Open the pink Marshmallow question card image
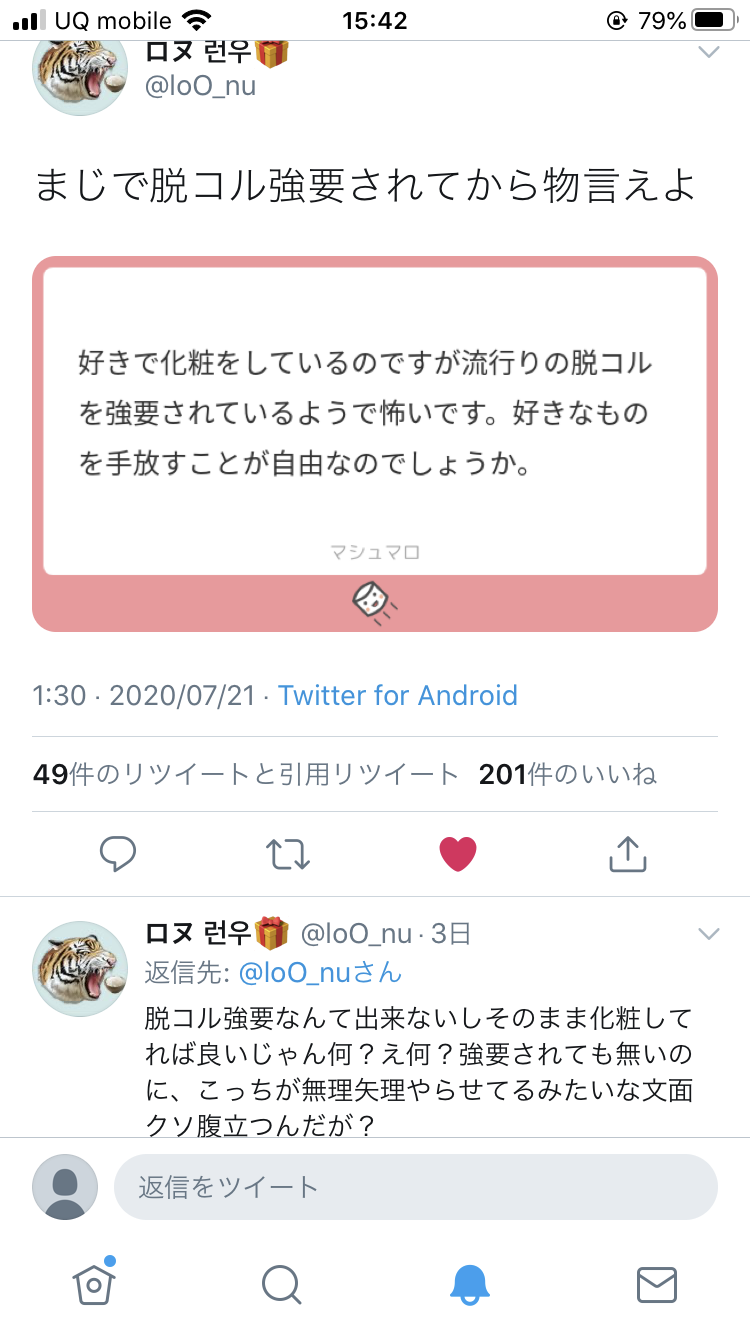Image resolution: width=750 pixels, height=1334 pixels. tap(375, 444)
